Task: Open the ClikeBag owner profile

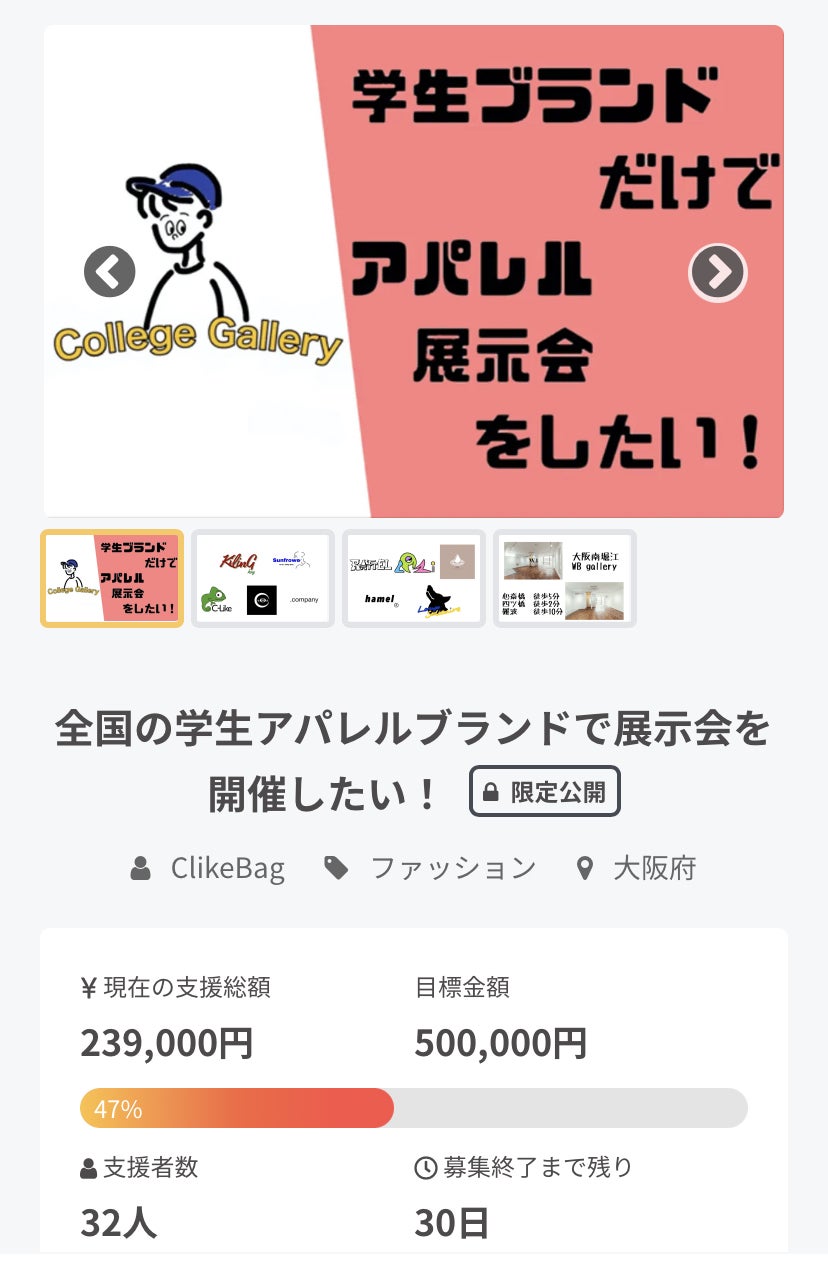Action: [x=227, y=868]
